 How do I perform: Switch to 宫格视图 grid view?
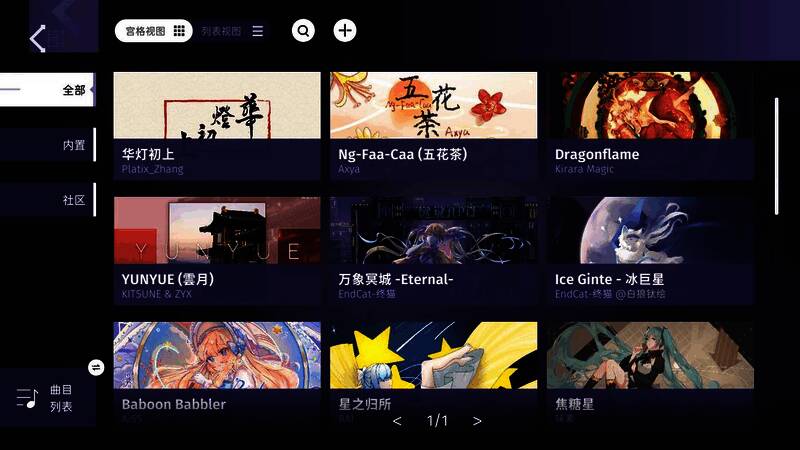point(153,31)
